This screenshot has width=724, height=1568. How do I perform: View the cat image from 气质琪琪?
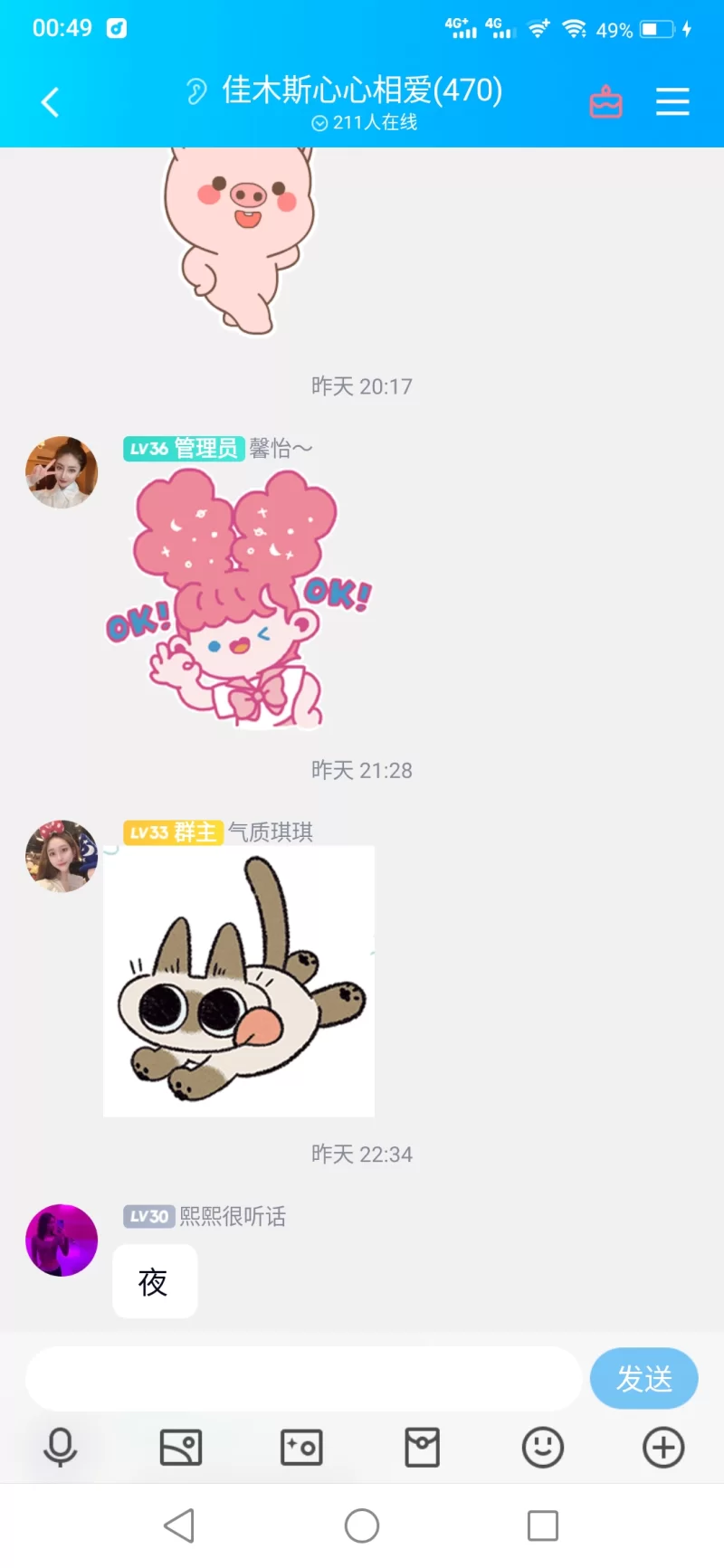(x=239, y=981)
